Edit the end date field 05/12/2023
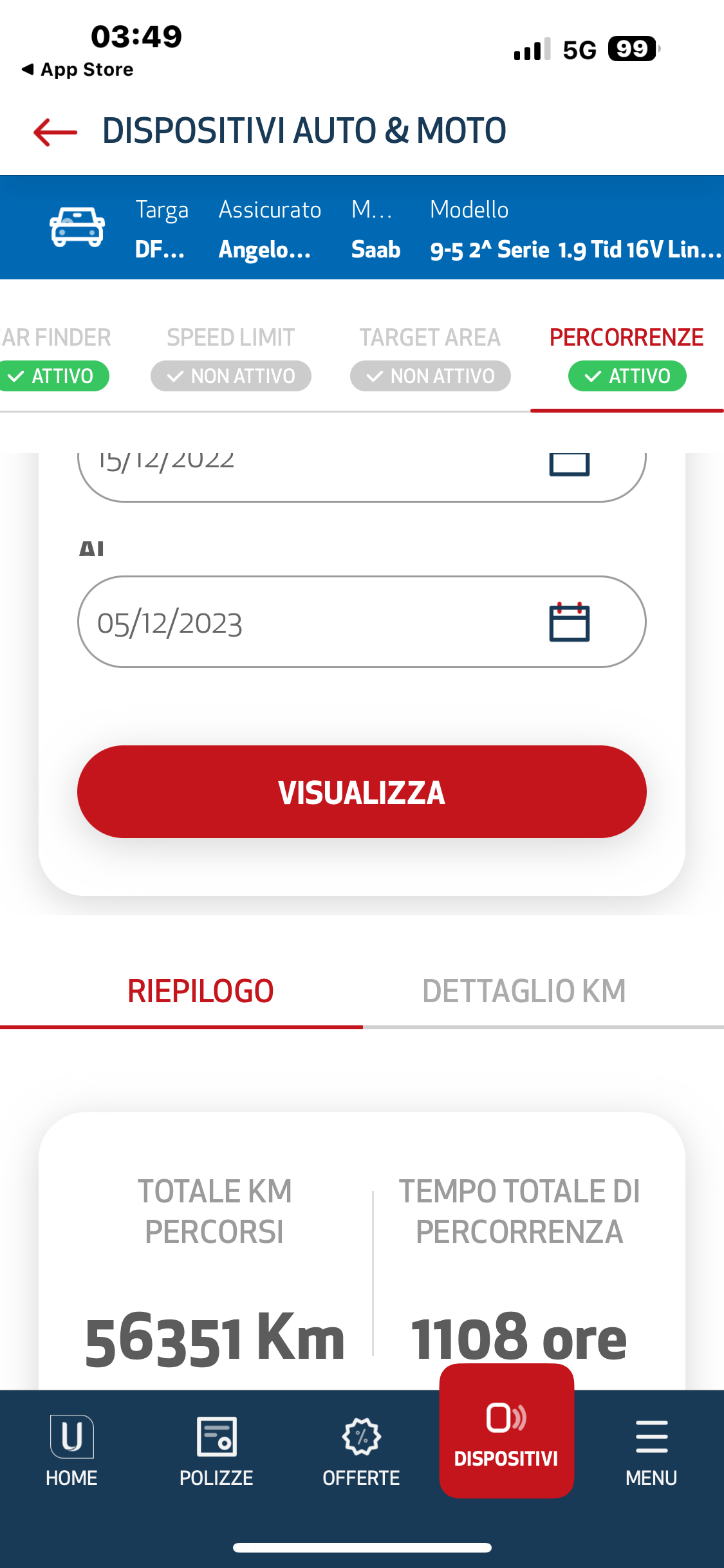 (x=362, y=622)
